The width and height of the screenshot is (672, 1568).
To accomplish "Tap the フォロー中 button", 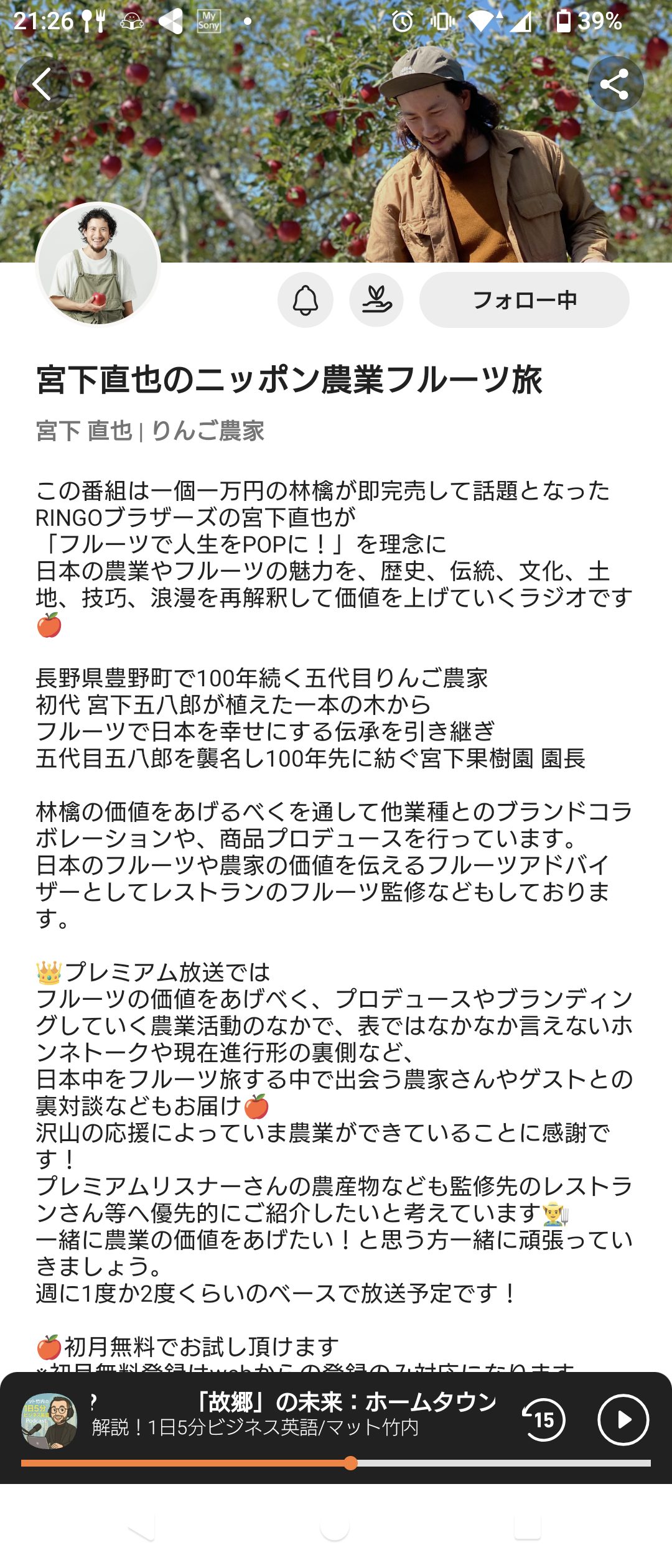I will pyautogui.click(x=525, y=300).
